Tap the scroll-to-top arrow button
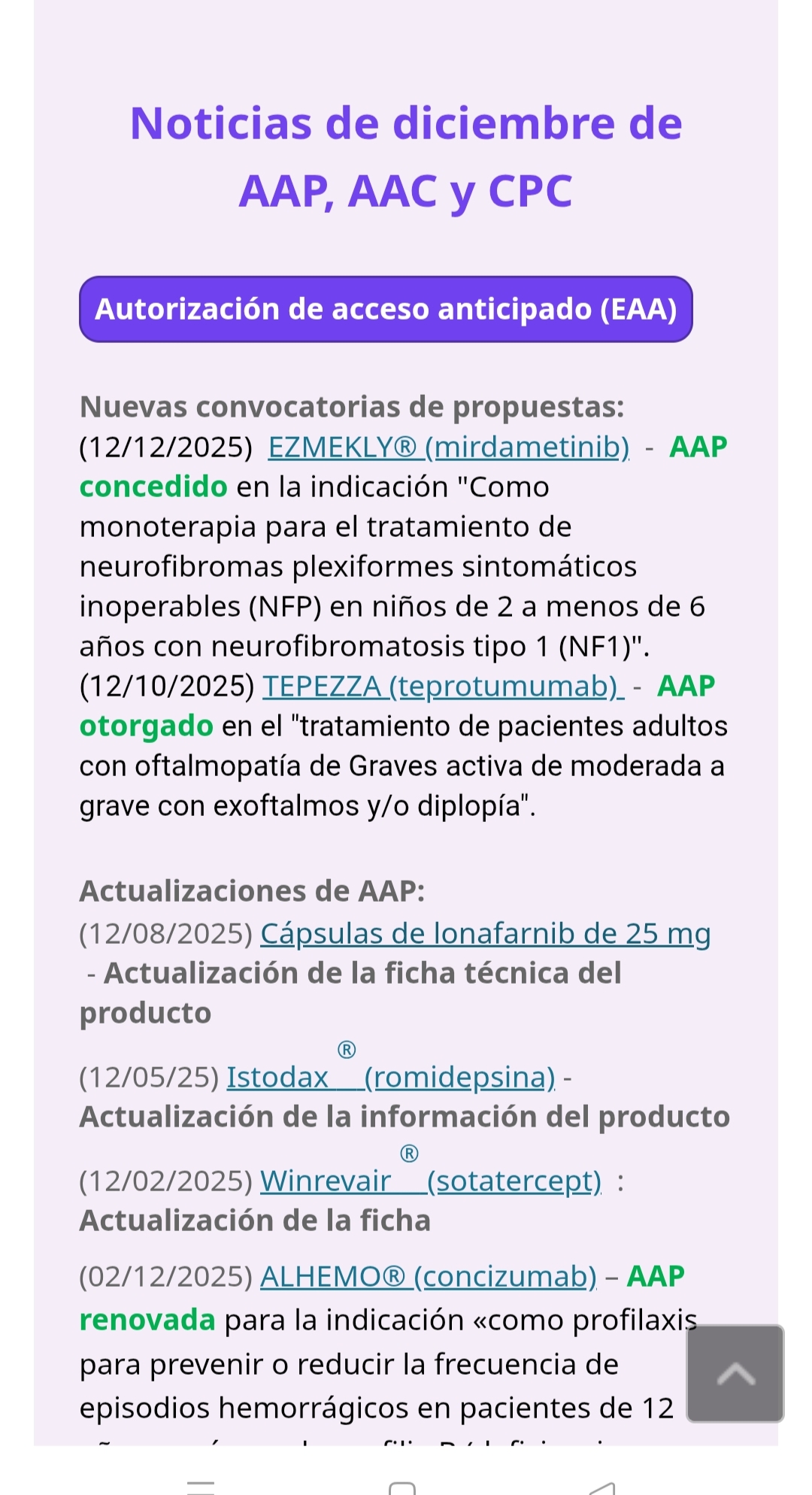Viewport: 812px width, 1495px height. coord(735,1373)
